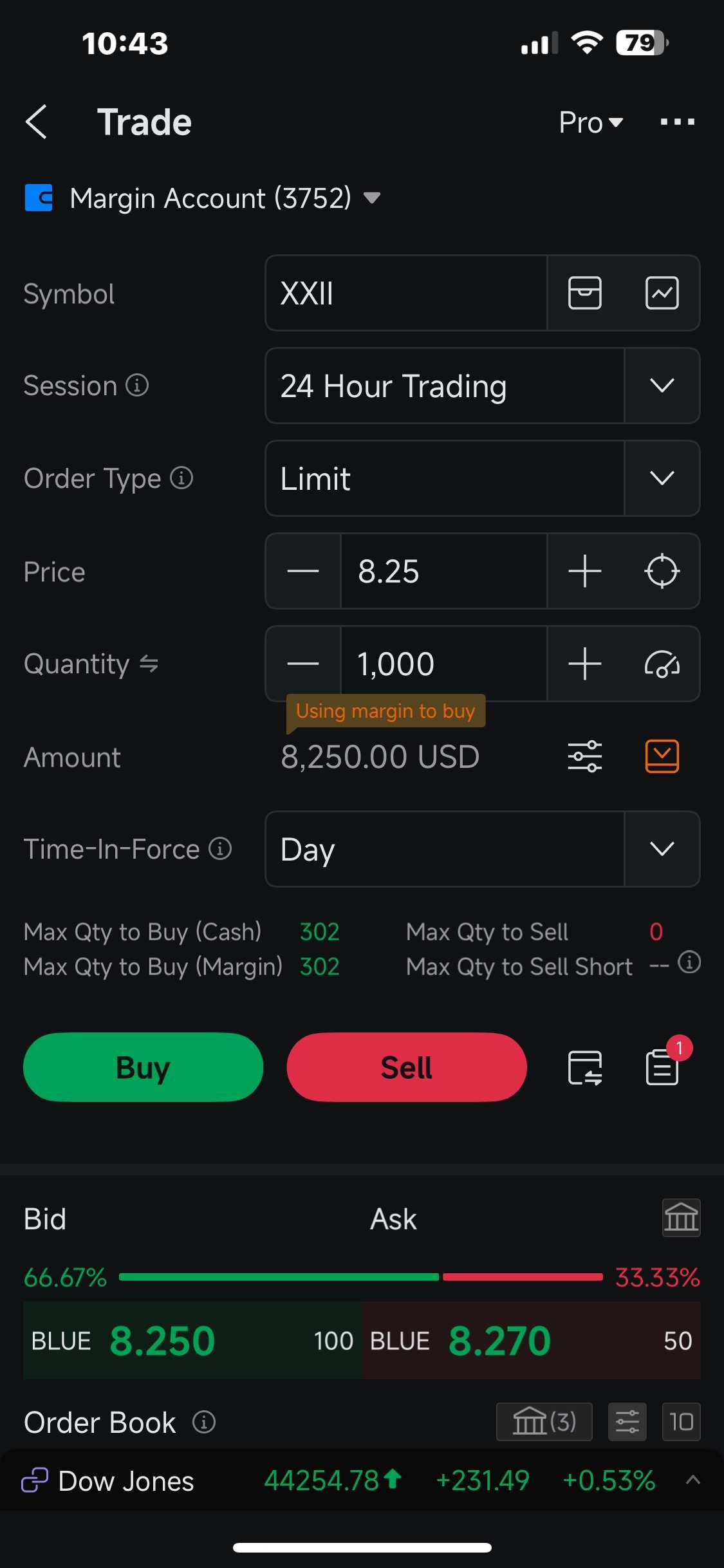Image resolution: width=724 pixels, height=1568 pixels.
Task: Decrease the price with minus button
Action: point(303,571)
